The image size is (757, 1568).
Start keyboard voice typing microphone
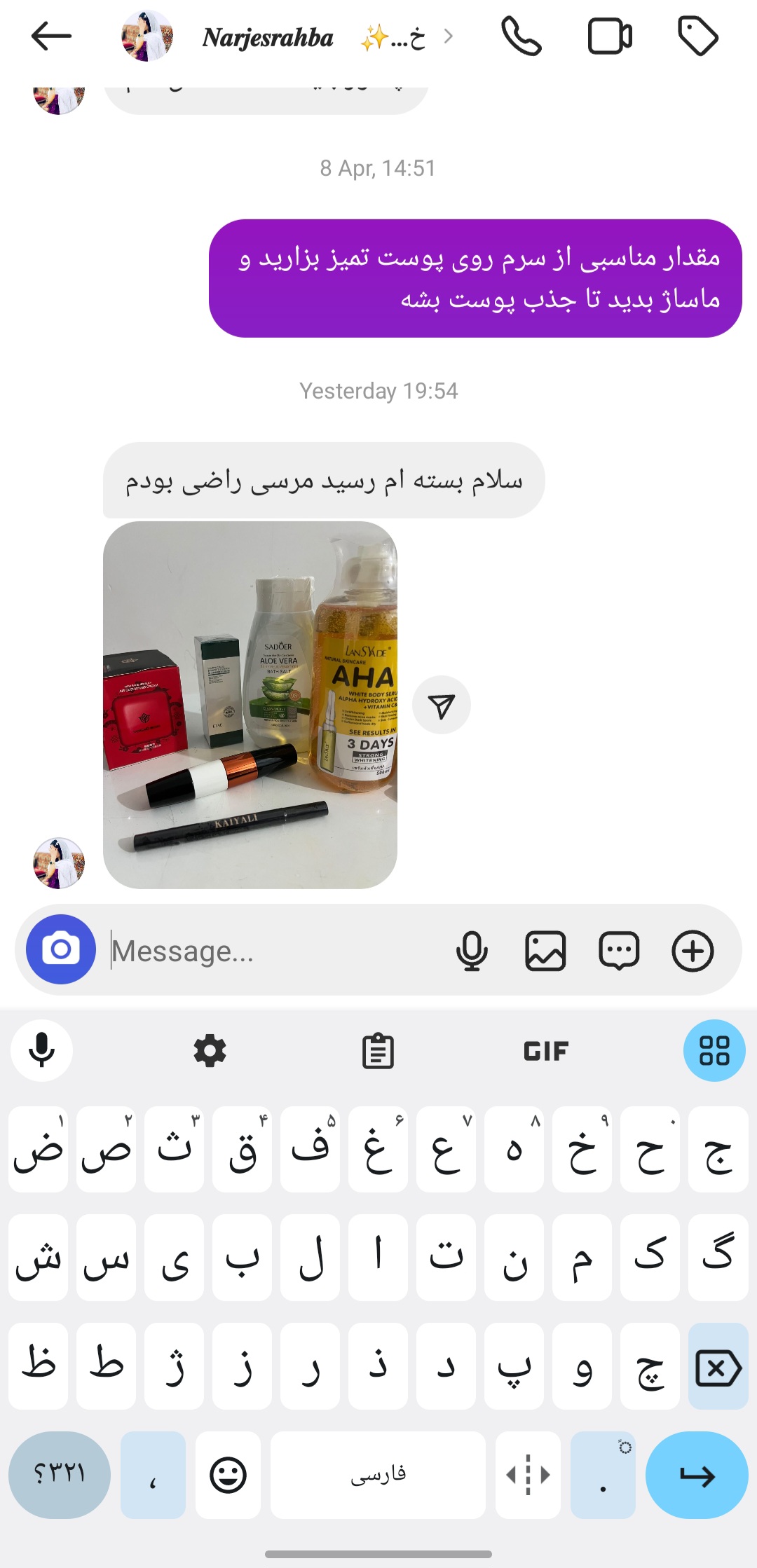41,1050
